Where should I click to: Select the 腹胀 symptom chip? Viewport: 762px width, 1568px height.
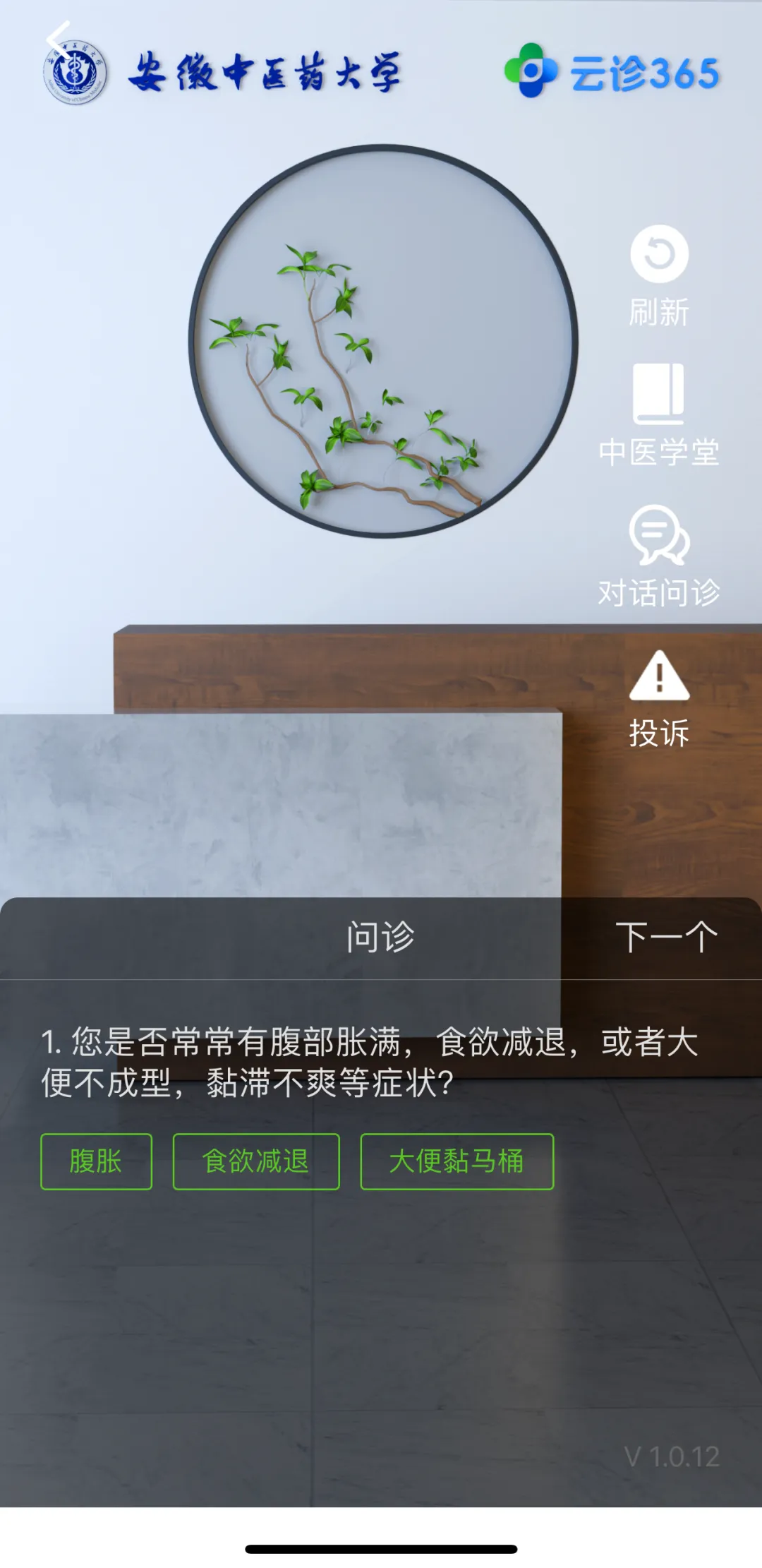pos(96,1161)
